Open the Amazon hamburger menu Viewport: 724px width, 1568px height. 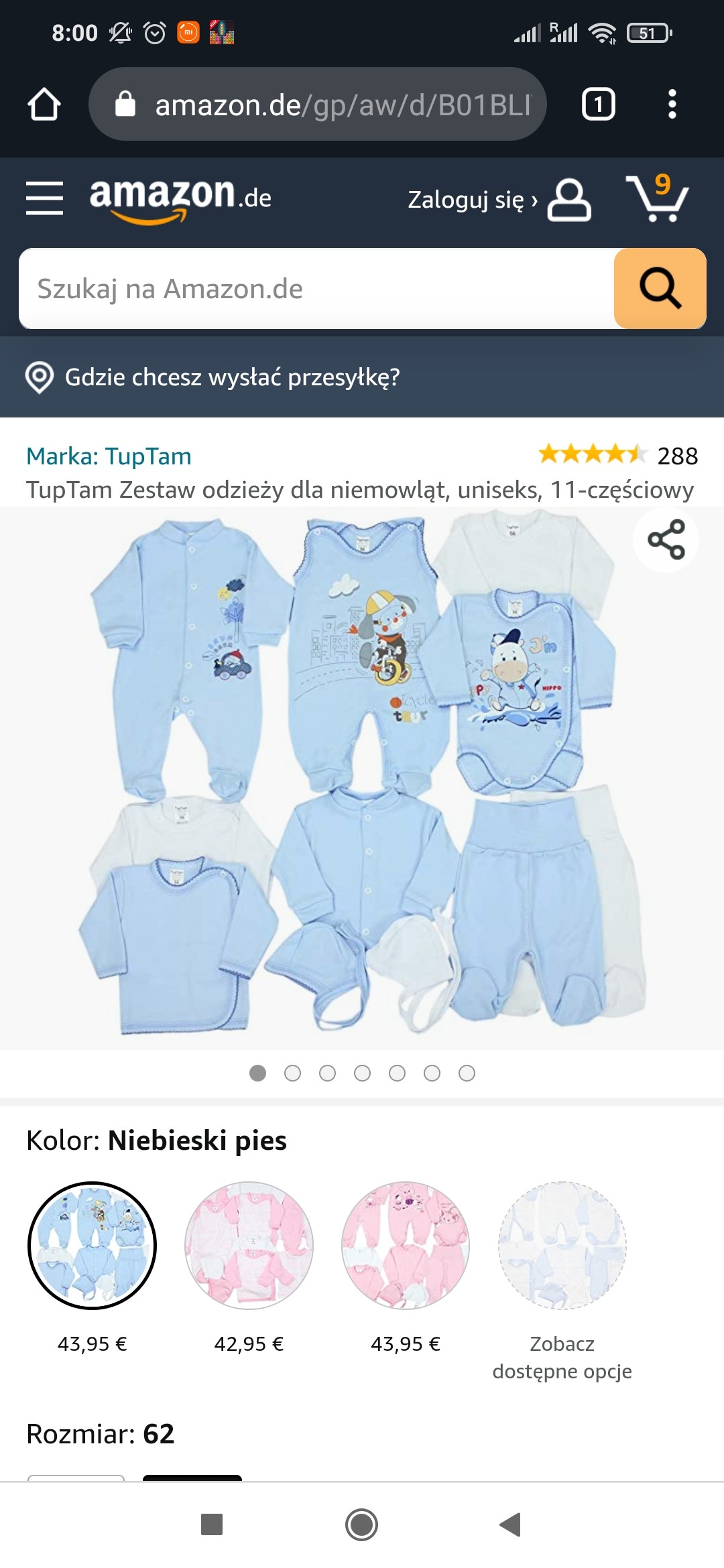(44, 198)
